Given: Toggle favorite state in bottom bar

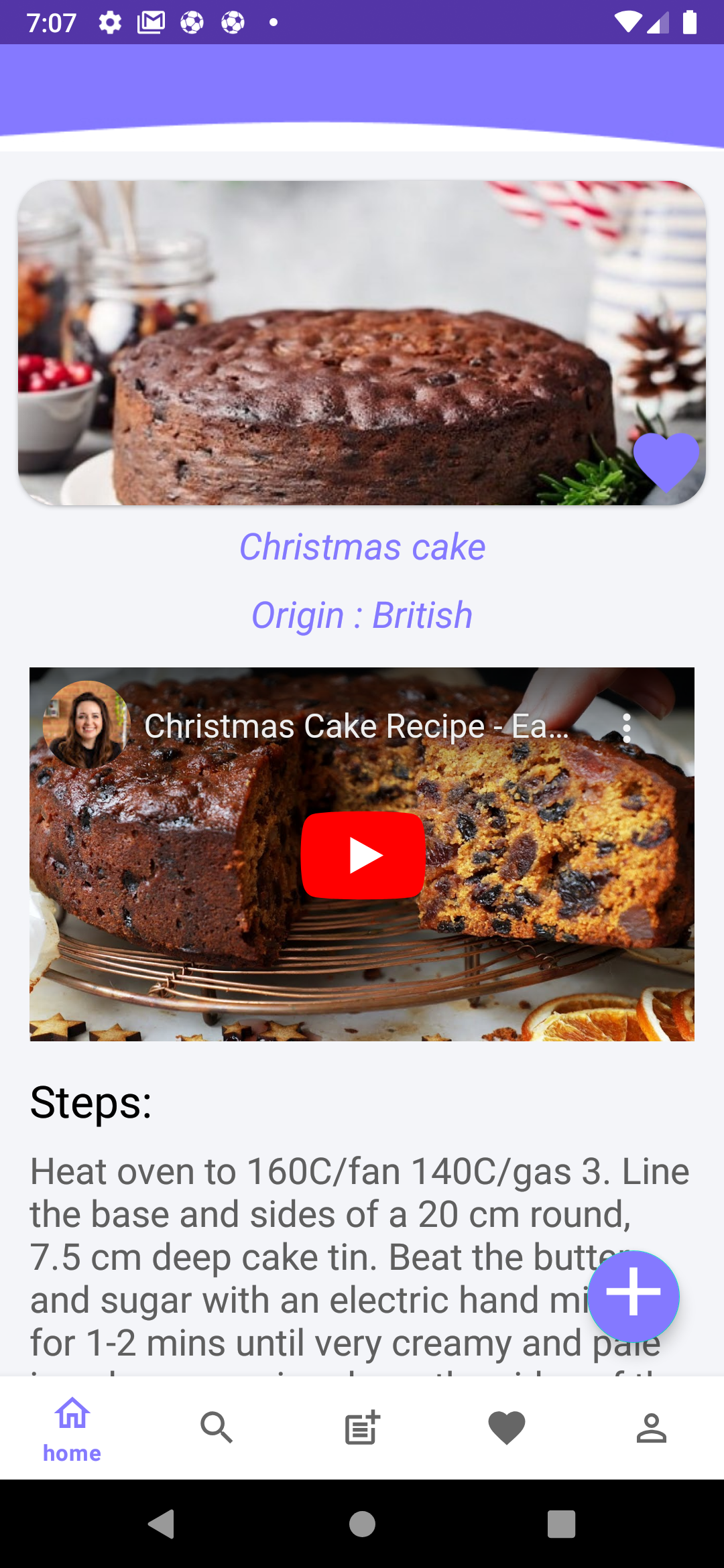Looking at the screenshot, I should 506,1427.
